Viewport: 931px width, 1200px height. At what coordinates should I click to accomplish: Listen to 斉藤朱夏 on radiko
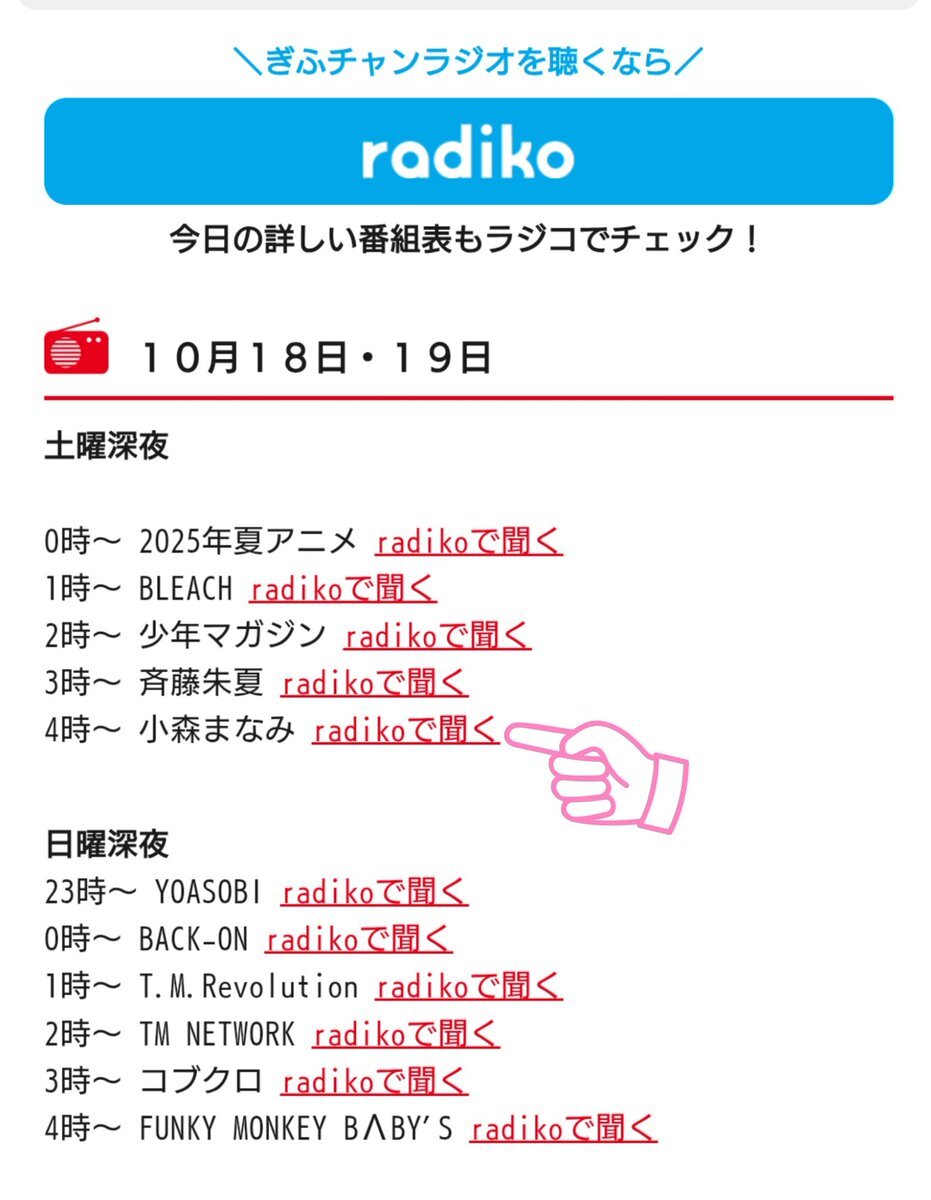pyautogui.click(x=374, y=683)
